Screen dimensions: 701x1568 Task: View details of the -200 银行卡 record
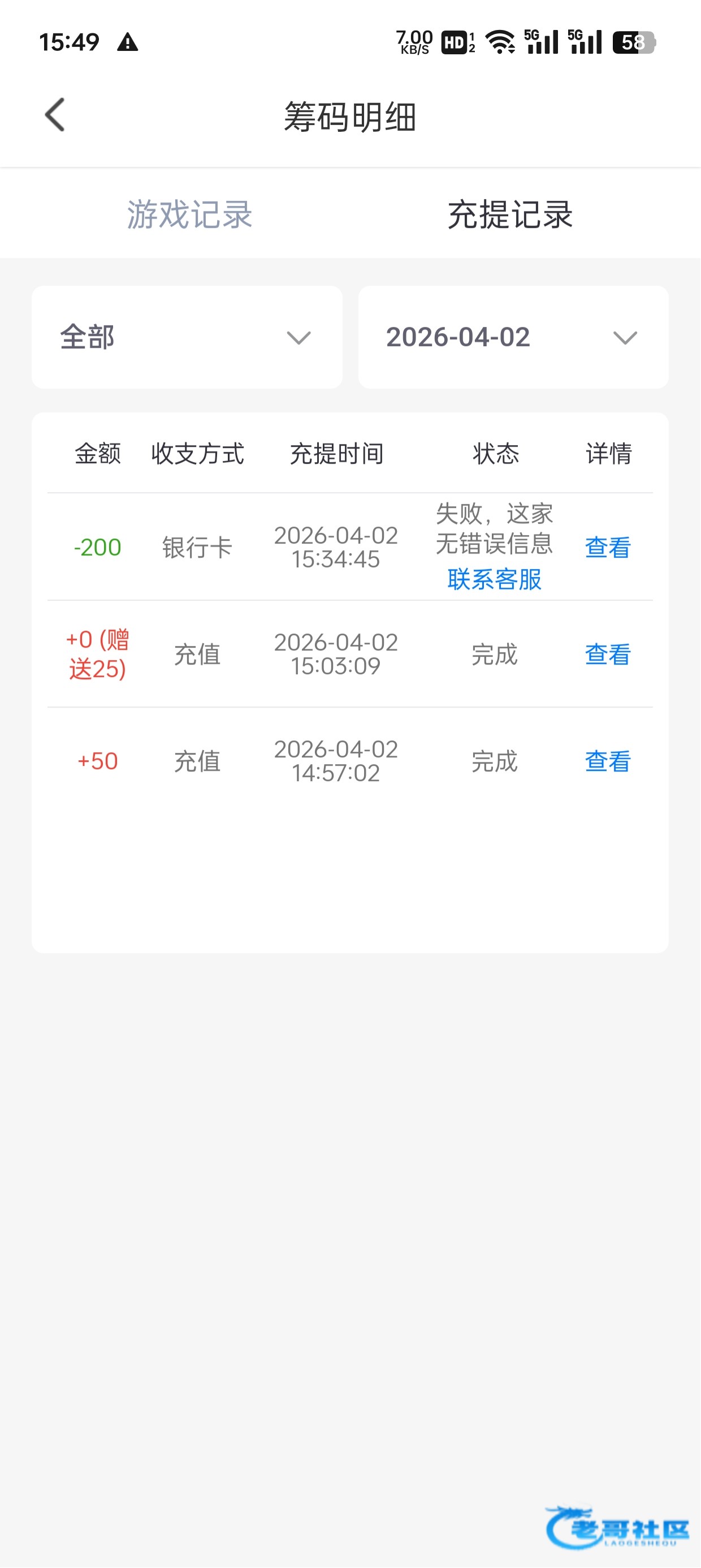coord(607,547)
